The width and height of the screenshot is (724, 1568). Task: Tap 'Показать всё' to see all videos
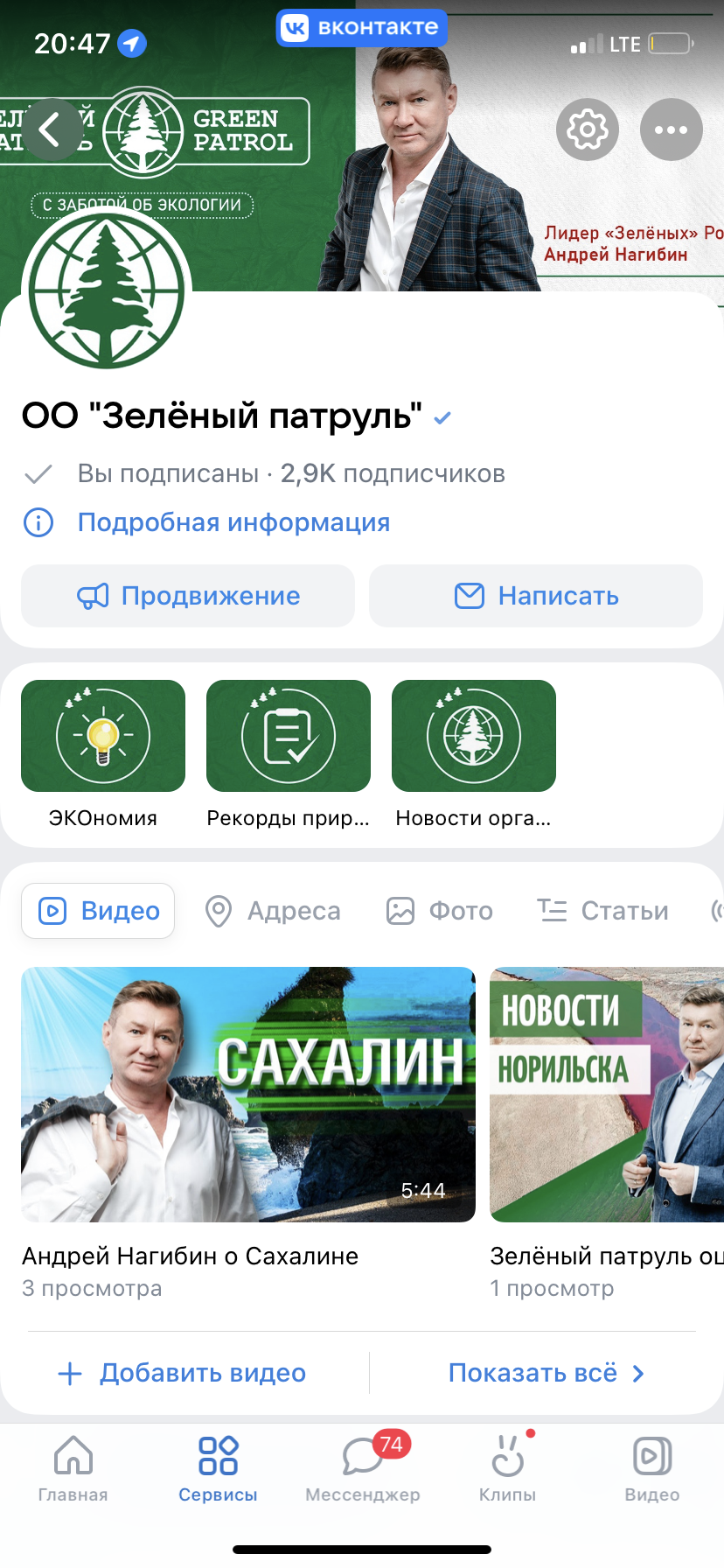[x=546, y=1373]
